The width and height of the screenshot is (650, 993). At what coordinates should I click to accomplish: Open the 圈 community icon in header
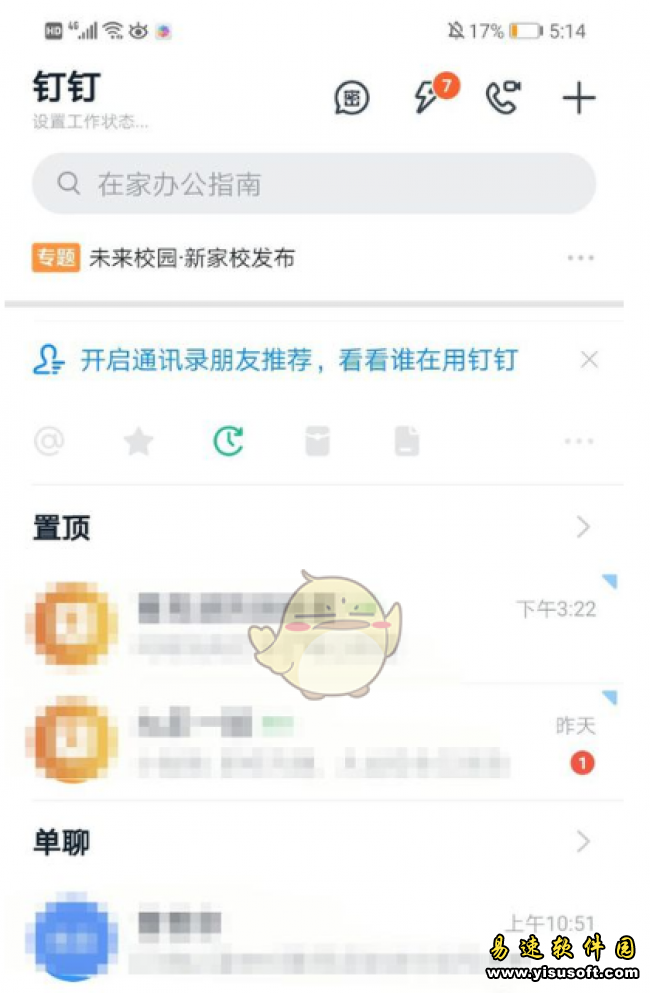click(x=351, y=98)
